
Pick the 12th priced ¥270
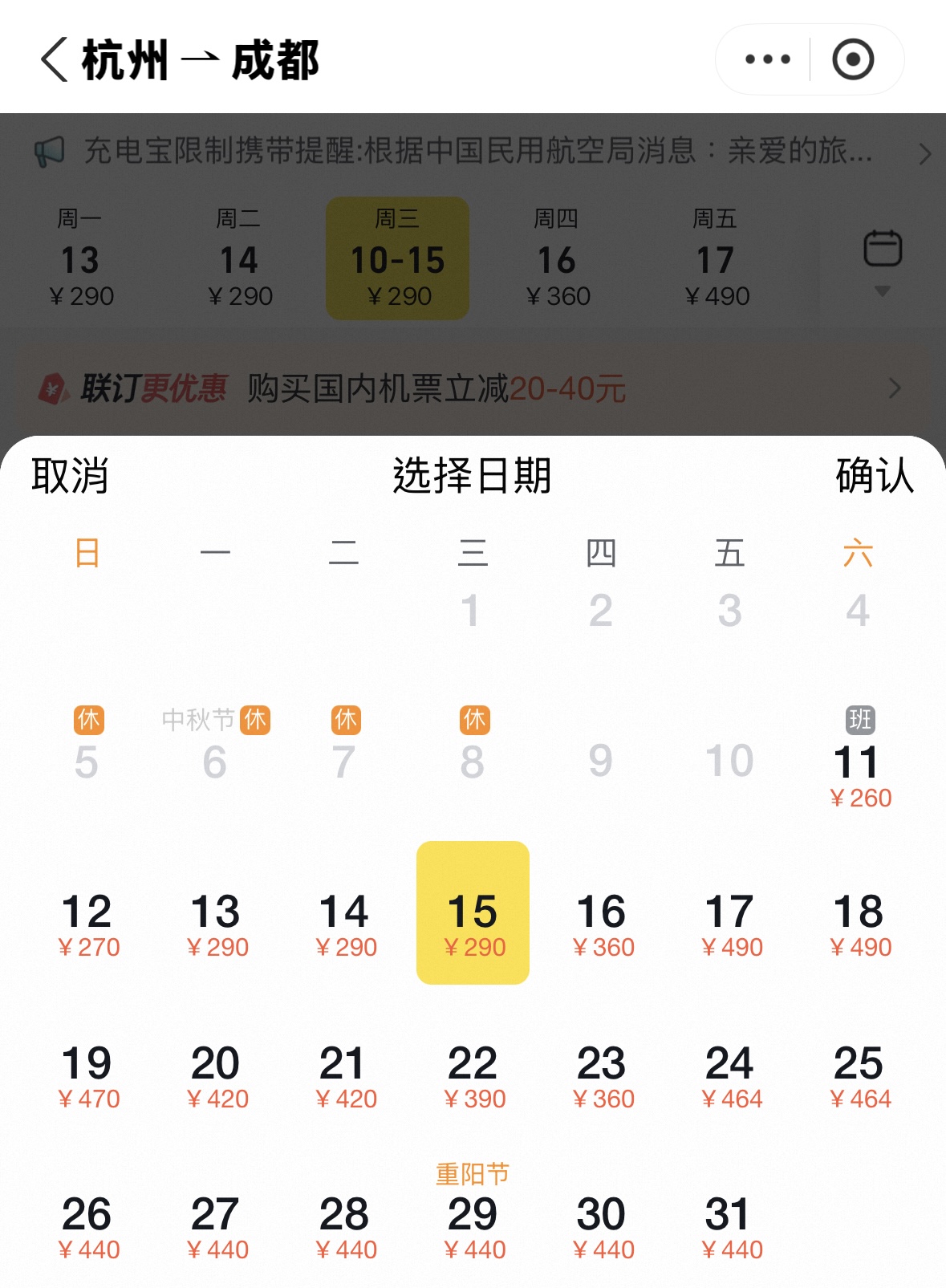[87, 923]
